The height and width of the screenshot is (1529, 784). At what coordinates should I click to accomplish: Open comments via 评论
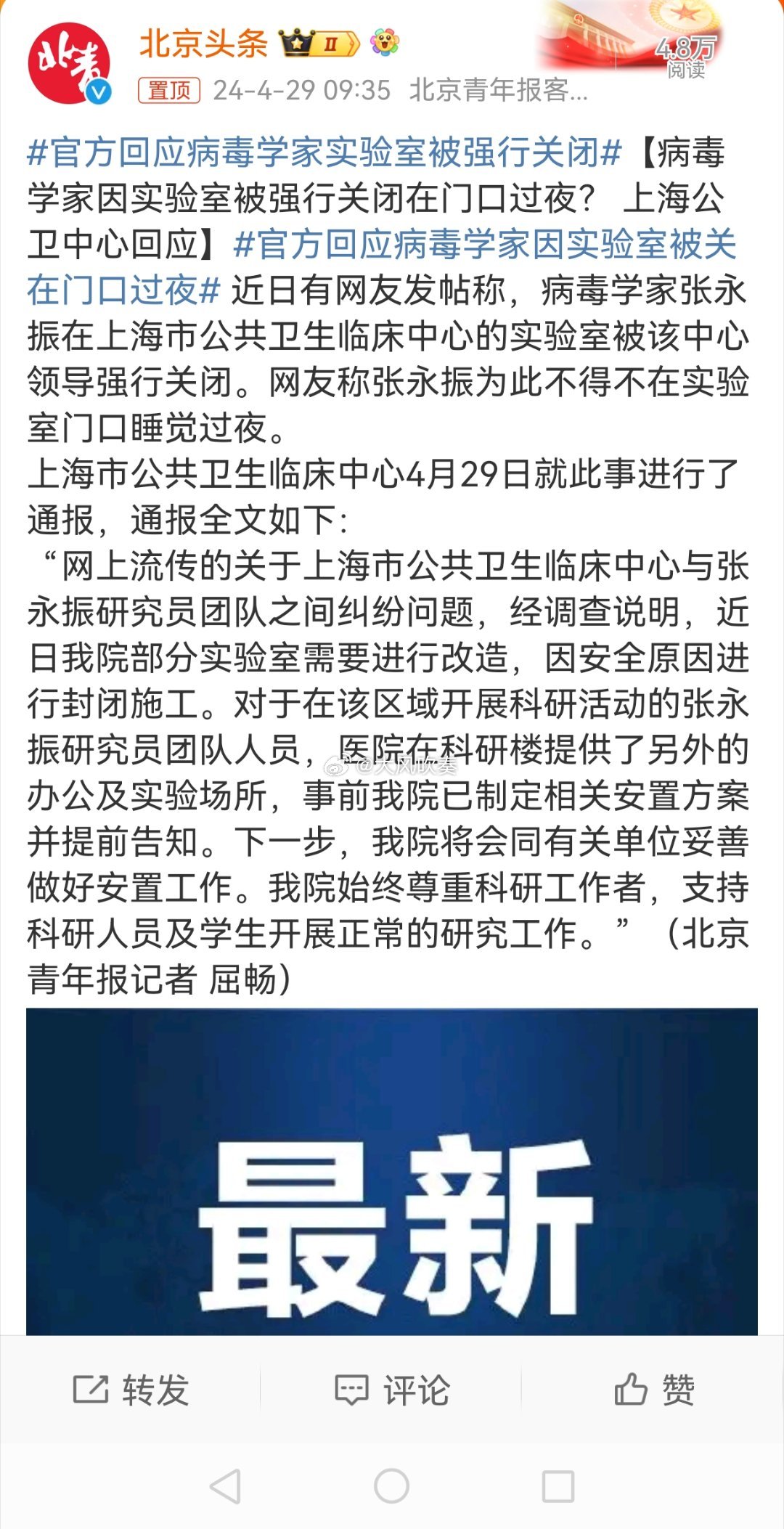pyautogui.click(x=392, y=1390)
